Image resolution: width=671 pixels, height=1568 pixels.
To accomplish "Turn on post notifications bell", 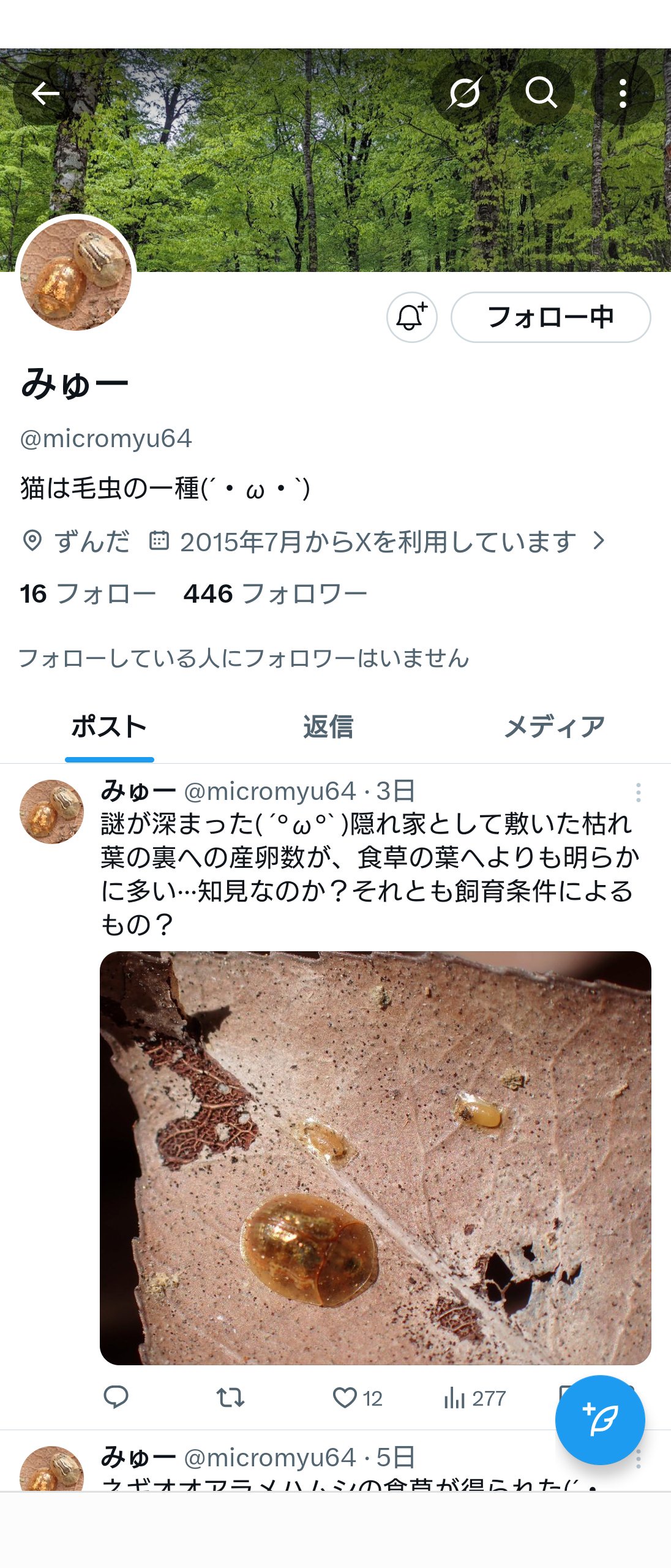I will click(411, 317).
